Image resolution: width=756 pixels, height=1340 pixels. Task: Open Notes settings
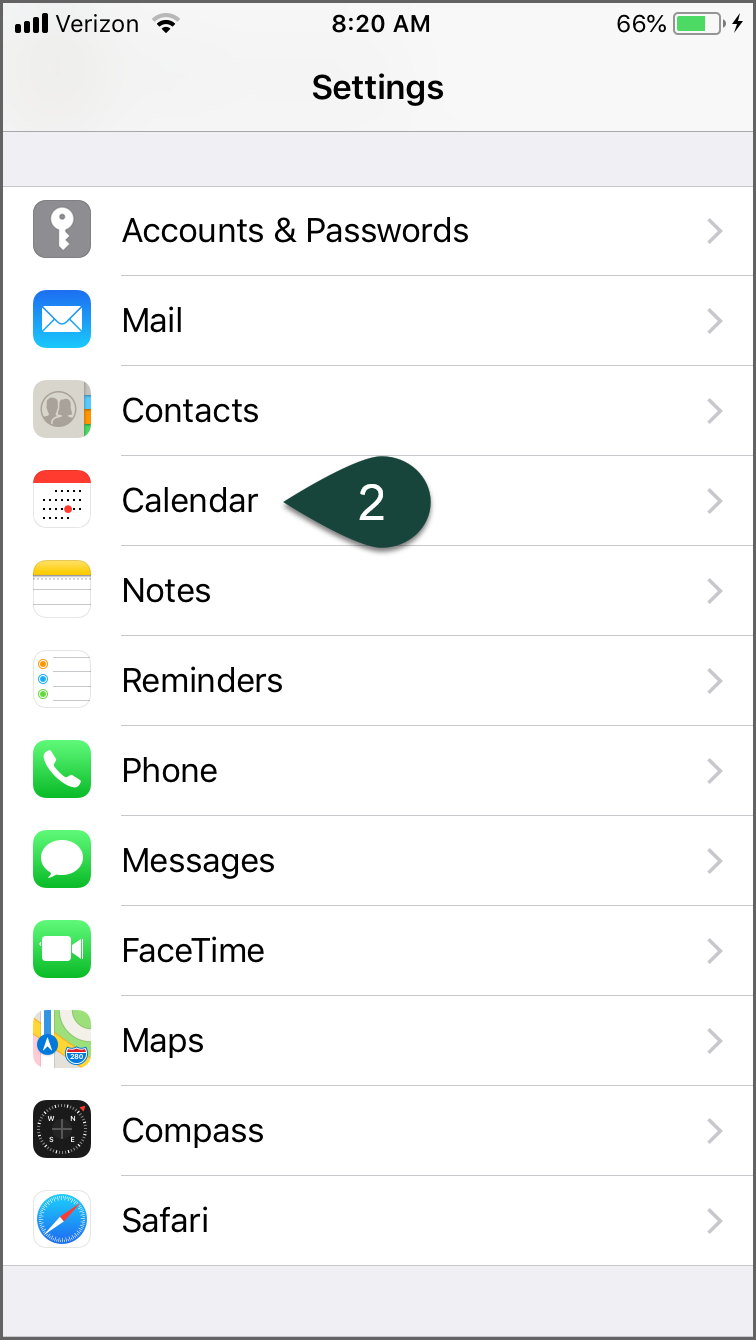[x=166, y=591]
